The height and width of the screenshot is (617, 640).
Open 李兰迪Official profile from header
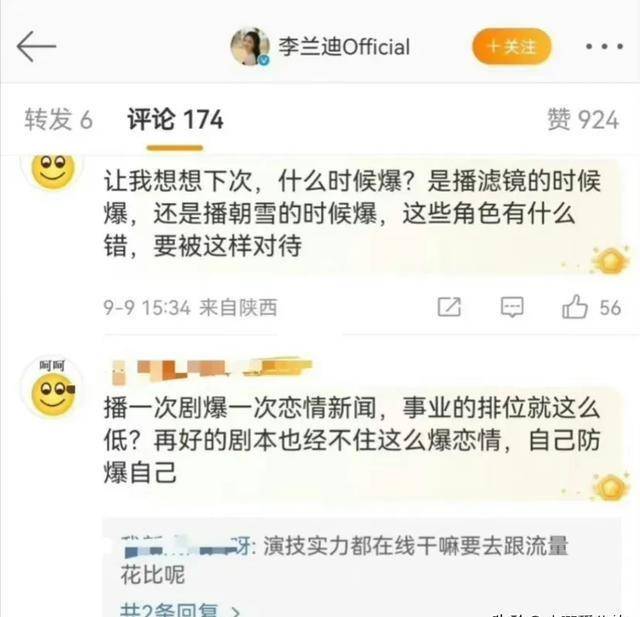tap(320, 47)
